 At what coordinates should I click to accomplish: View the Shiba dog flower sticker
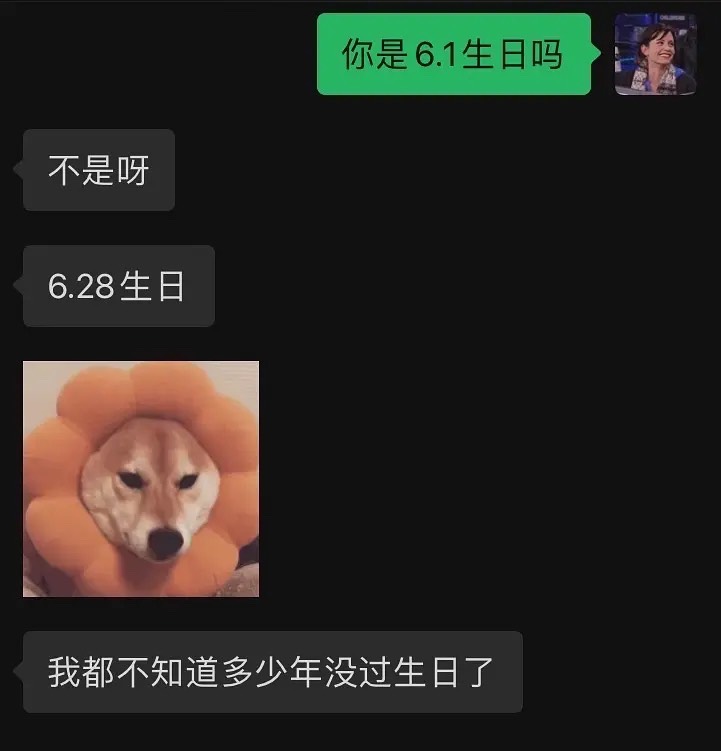coord(141,479)
